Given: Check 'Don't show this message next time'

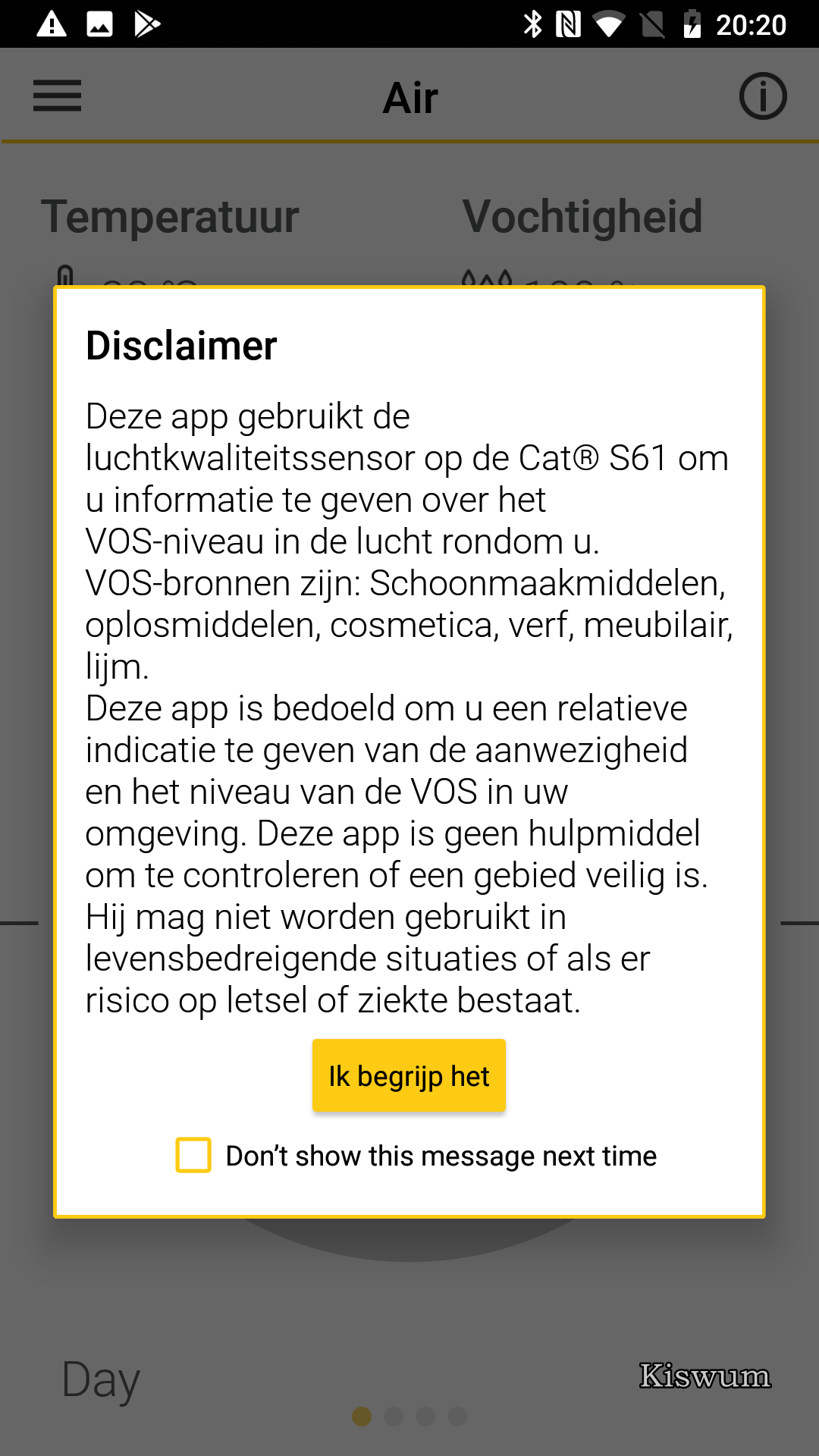Looking at the screenshot, I should (193, 1155).
